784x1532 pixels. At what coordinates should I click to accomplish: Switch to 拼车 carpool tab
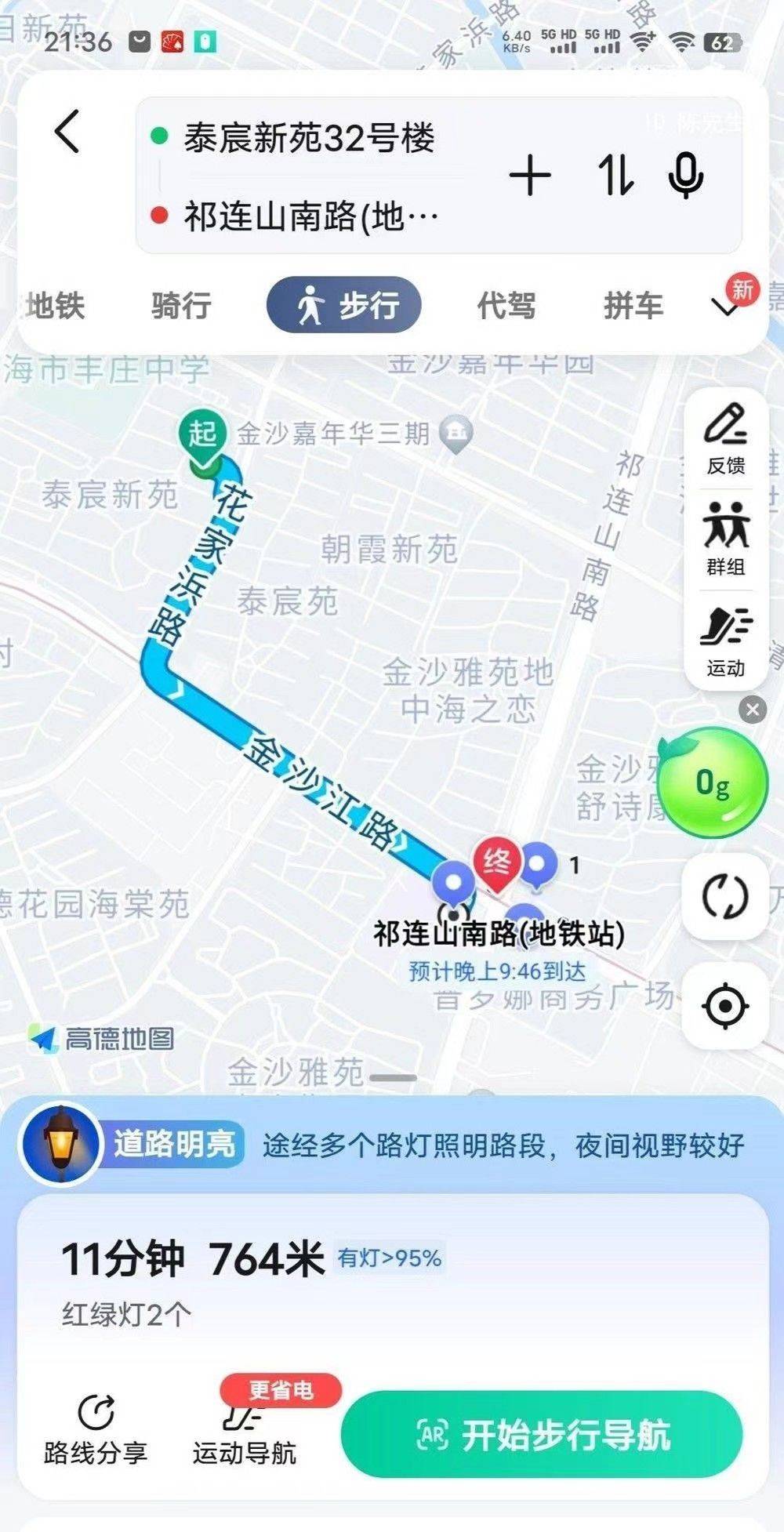pos(633,305)
